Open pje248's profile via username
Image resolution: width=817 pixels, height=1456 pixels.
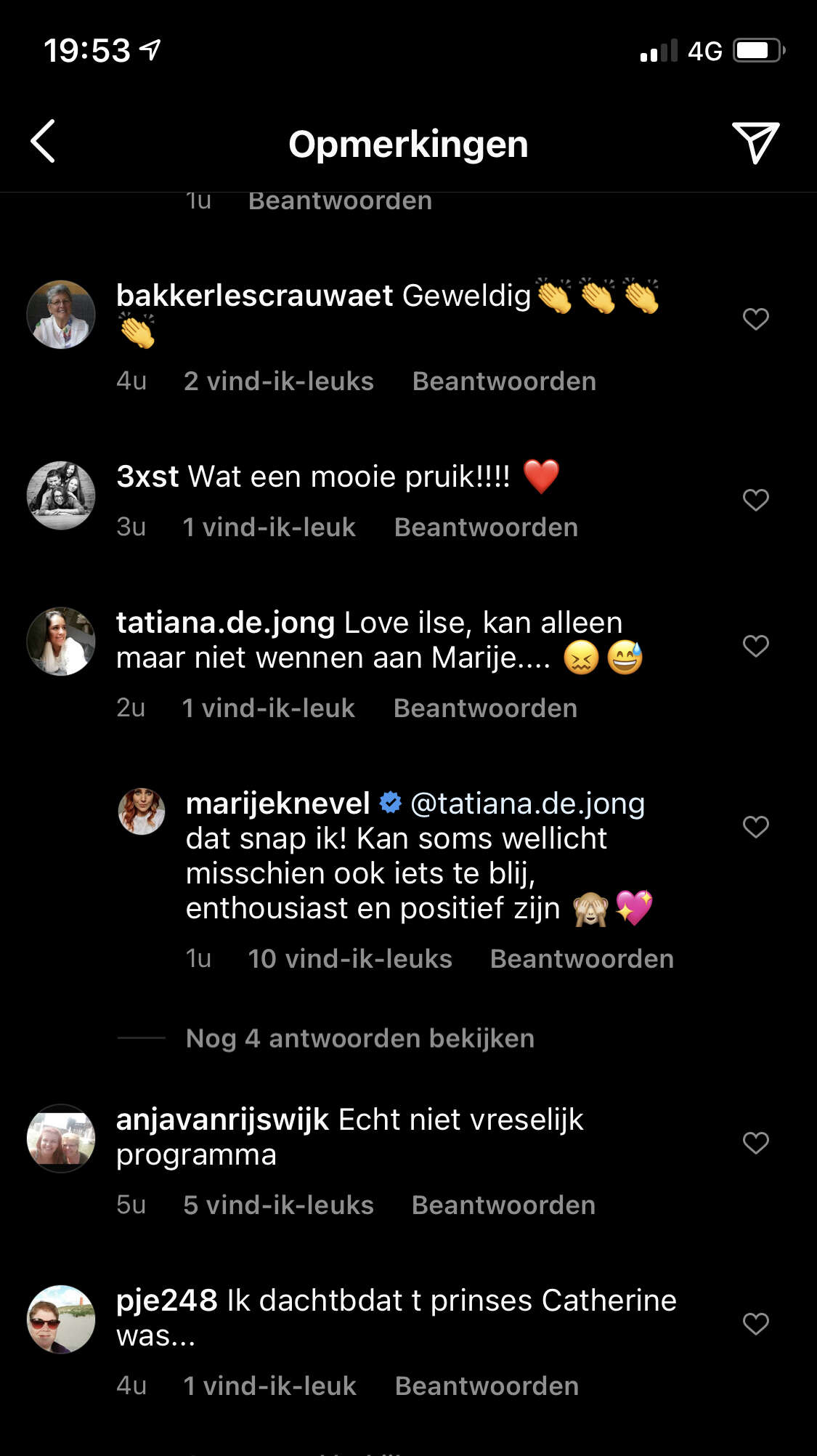[x=167, y=1301]
